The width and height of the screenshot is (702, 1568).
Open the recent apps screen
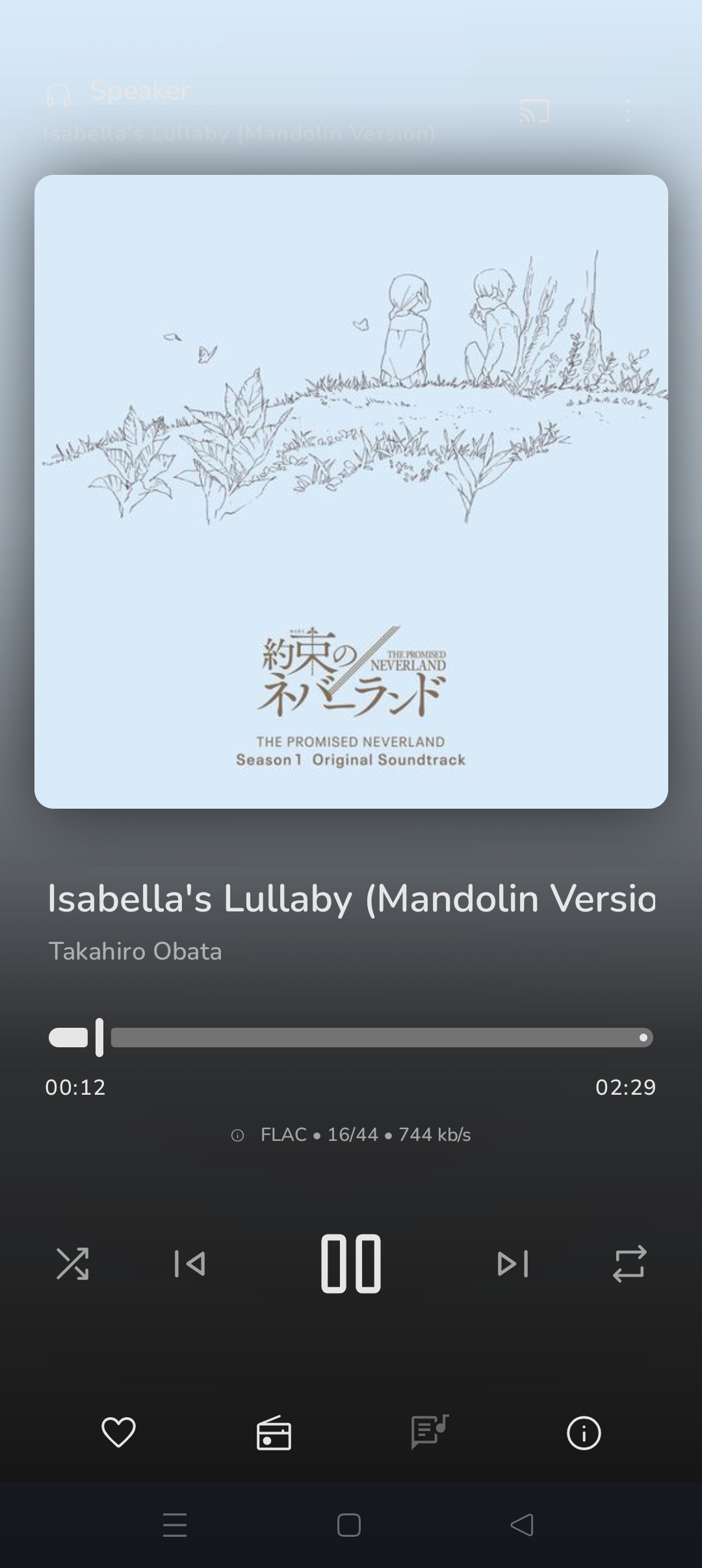[x=175, y=1524]
